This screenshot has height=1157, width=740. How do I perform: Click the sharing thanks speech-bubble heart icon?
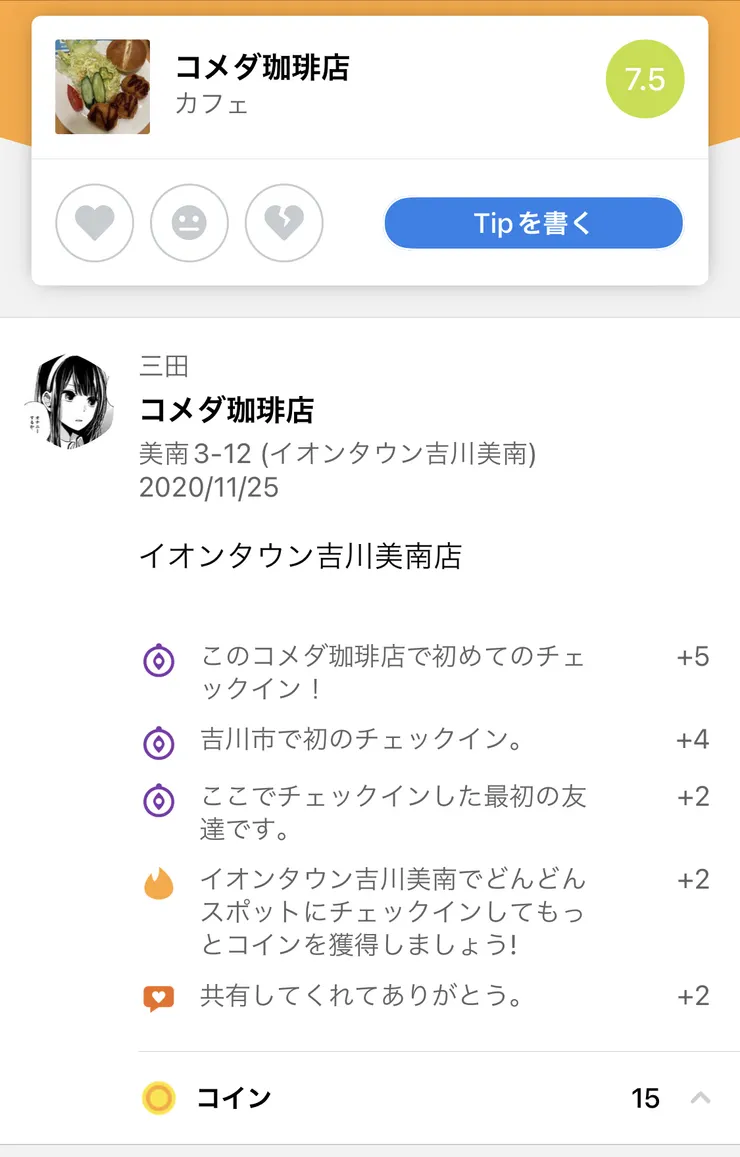(158, 996)
